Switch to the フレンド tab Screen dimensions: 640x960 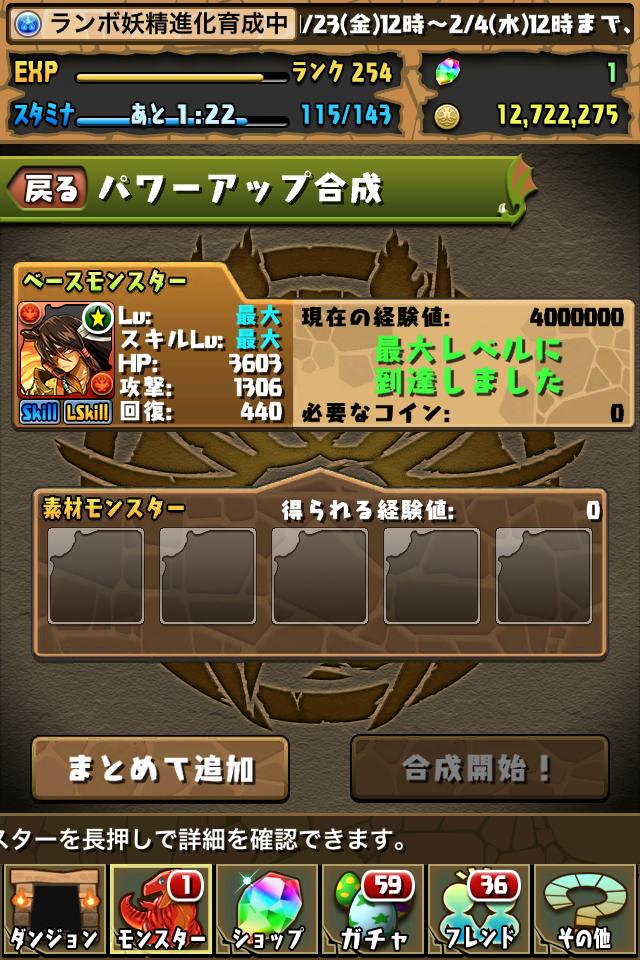point(480,910)
